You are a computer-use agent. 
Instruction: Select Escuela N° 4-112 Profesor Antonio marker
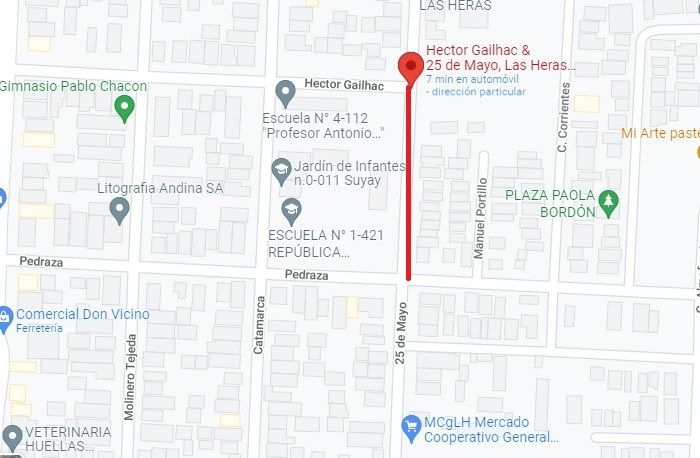(287, 96)
